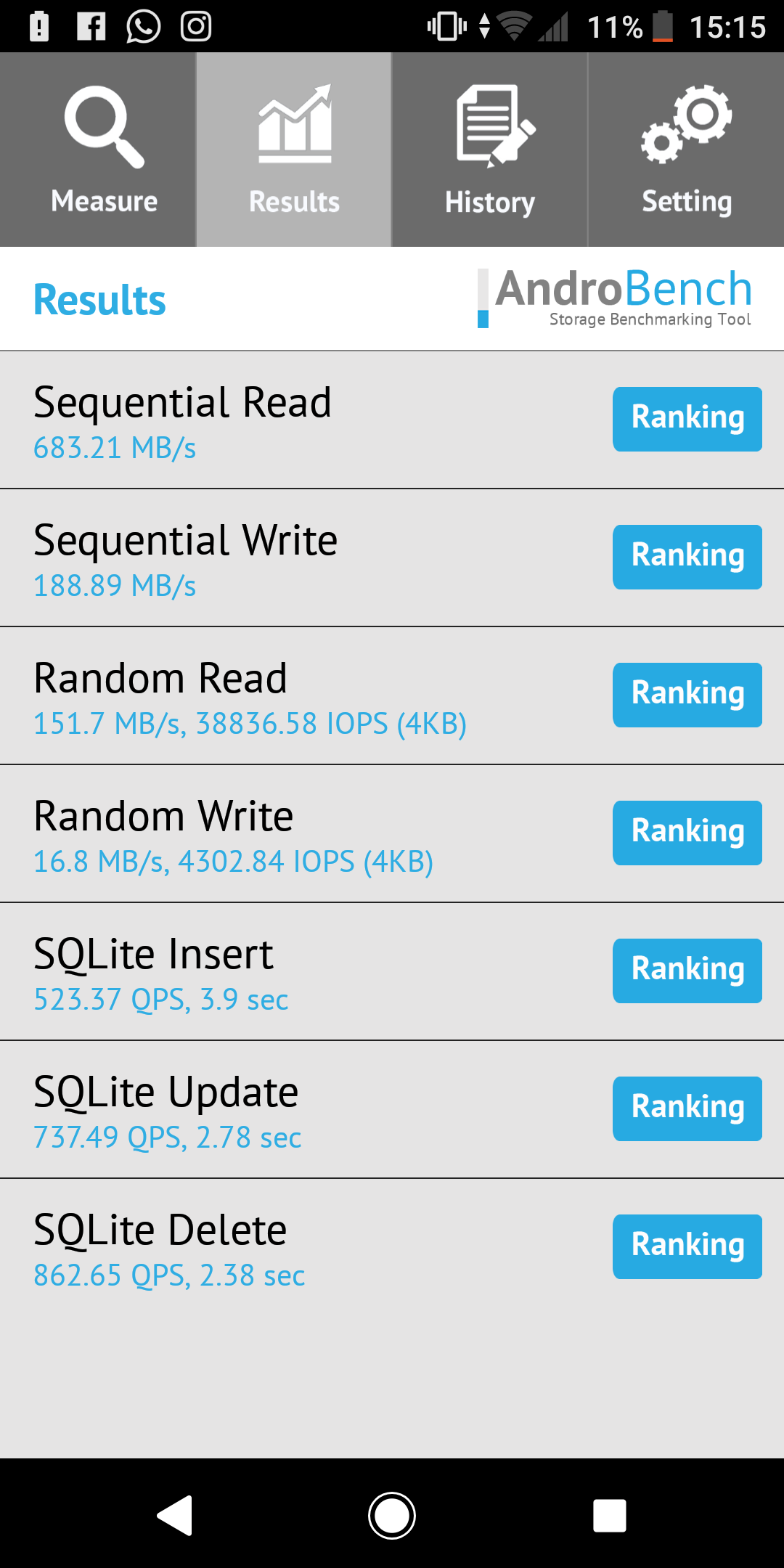View Ranking for Sequential Read
Image resolution: width=784 pixels, height=1568 pixels.
pyautogui.click(x=687, y=419)
